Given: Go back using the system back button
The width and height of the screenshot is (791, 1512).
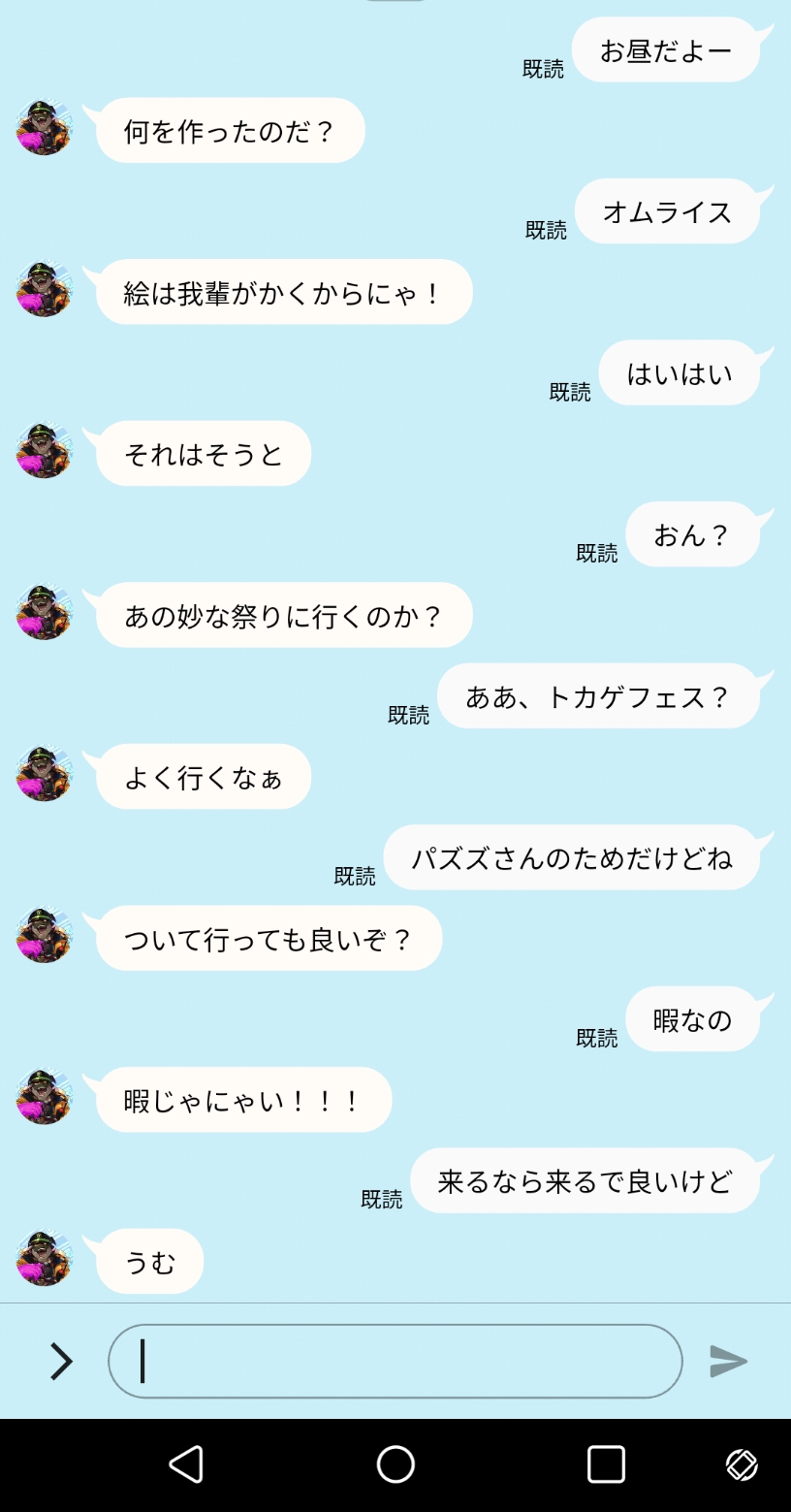Looking at the screenshot, I should (186, 1464).
